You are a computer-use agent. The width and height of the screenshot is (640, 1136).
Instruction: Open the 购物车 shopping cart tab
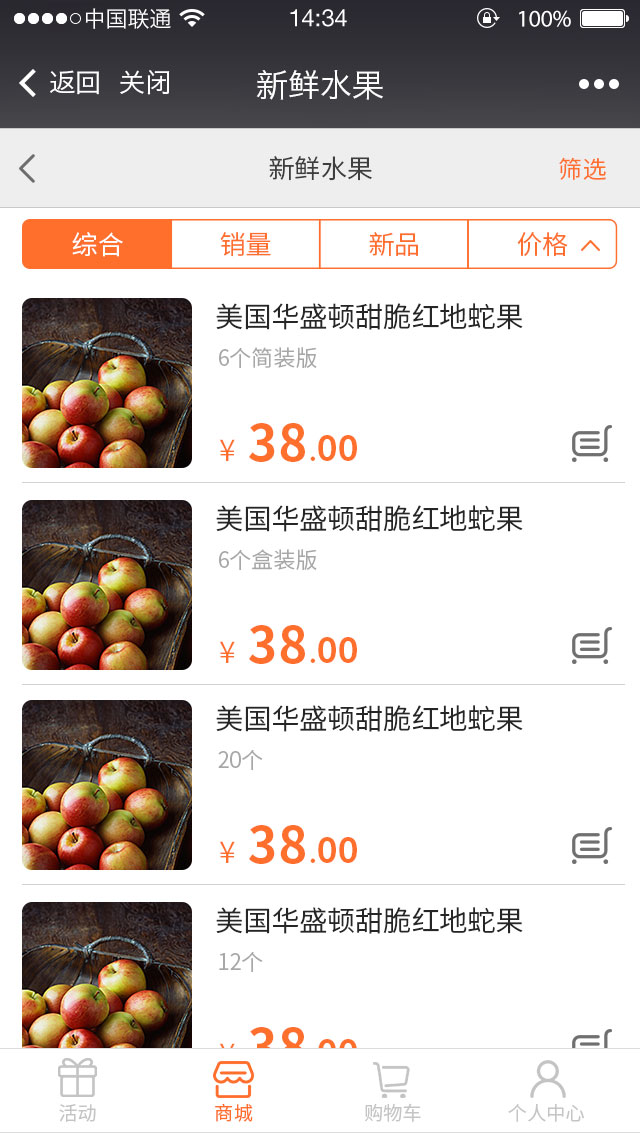point(392,1091)
